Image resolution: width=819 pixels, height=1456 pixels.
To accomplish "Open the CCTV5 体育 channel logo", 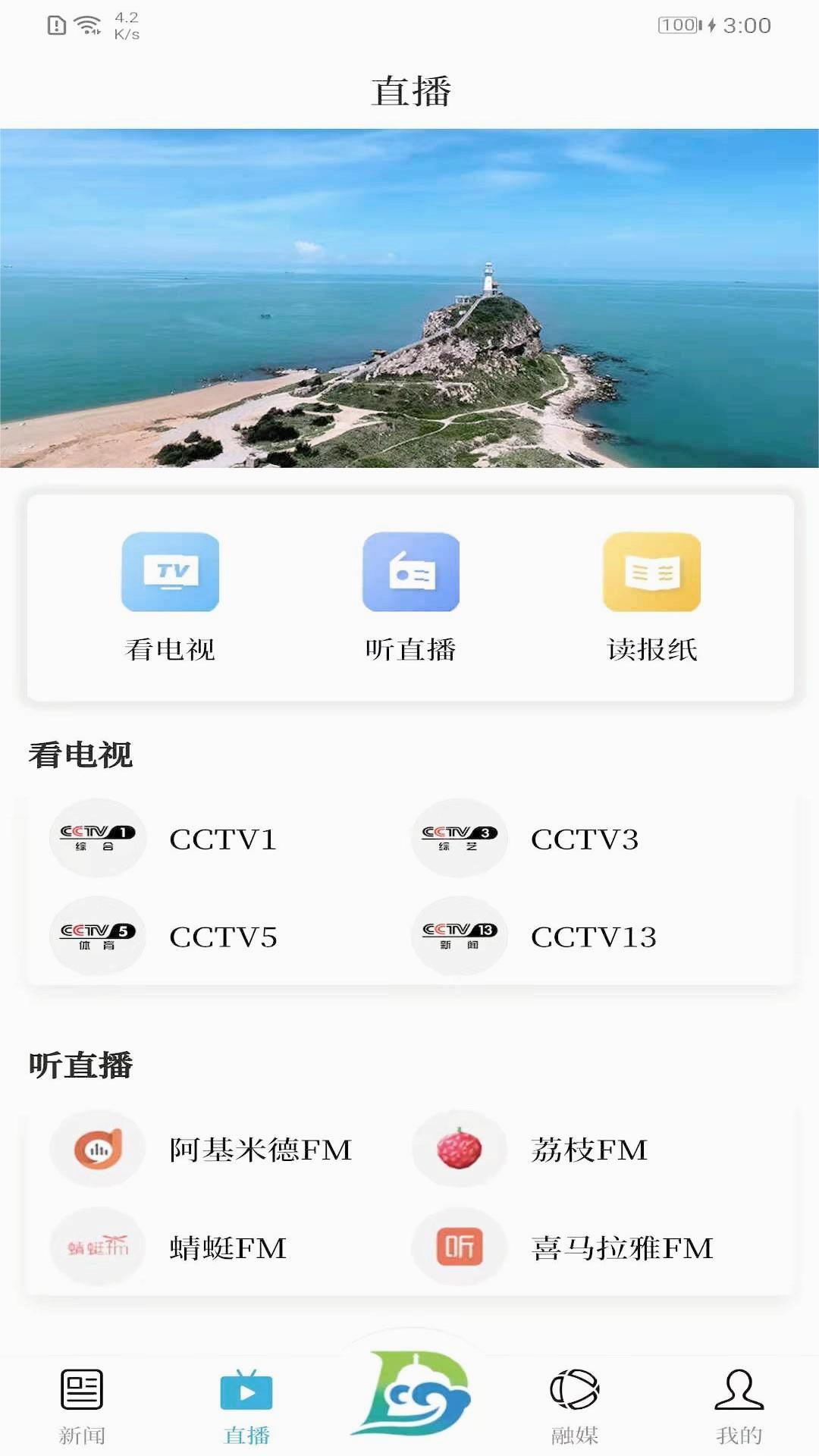I will pos(97,937).
